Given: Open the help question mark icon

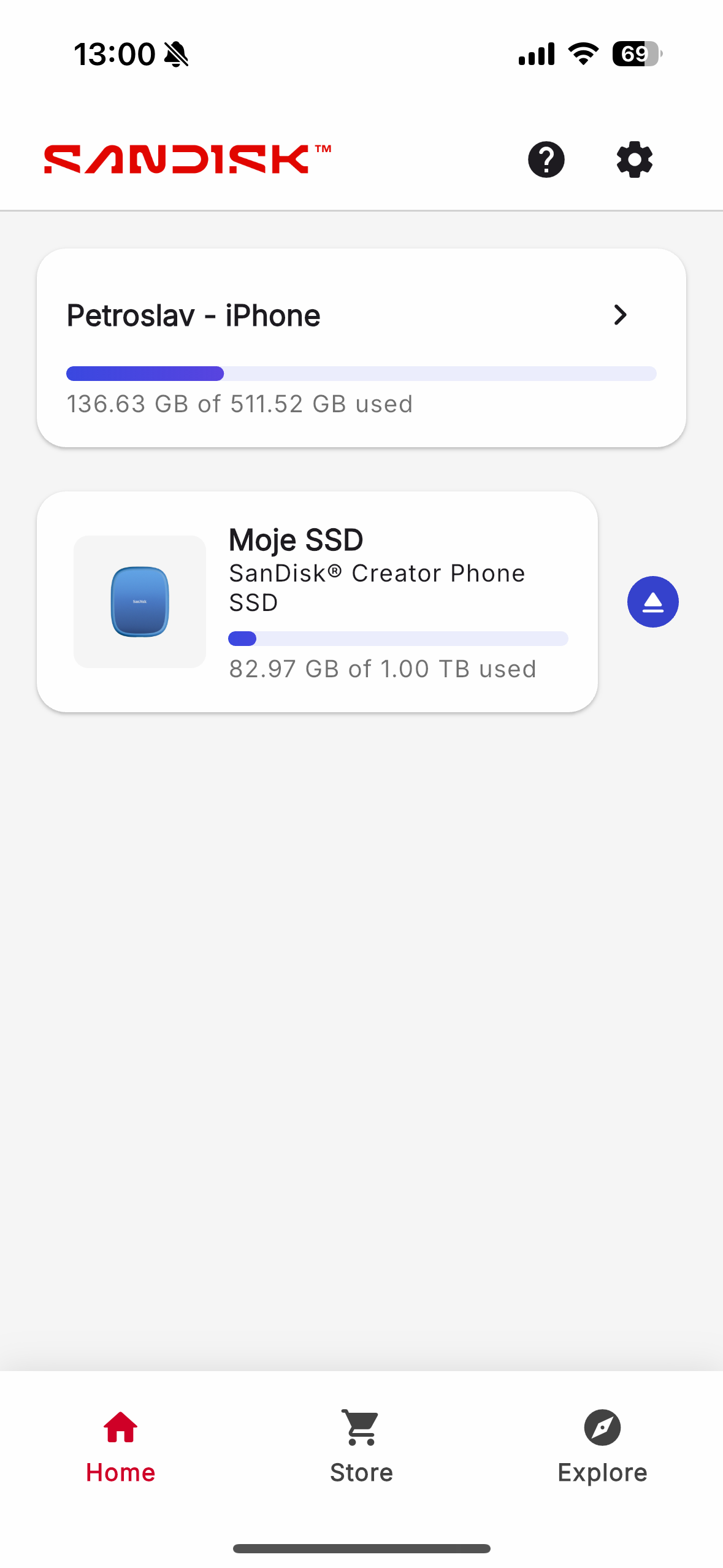Looking at the screenshot, I should point(546,159).
